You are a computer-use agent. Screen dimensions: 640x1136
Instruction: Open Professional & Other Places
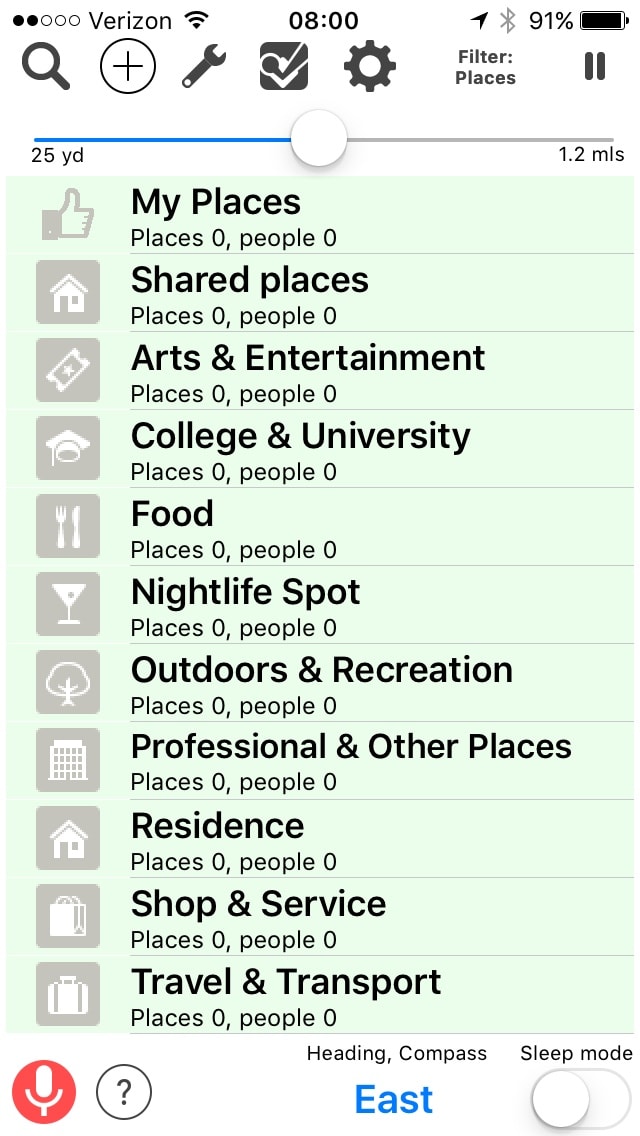(x=320, y=761)
